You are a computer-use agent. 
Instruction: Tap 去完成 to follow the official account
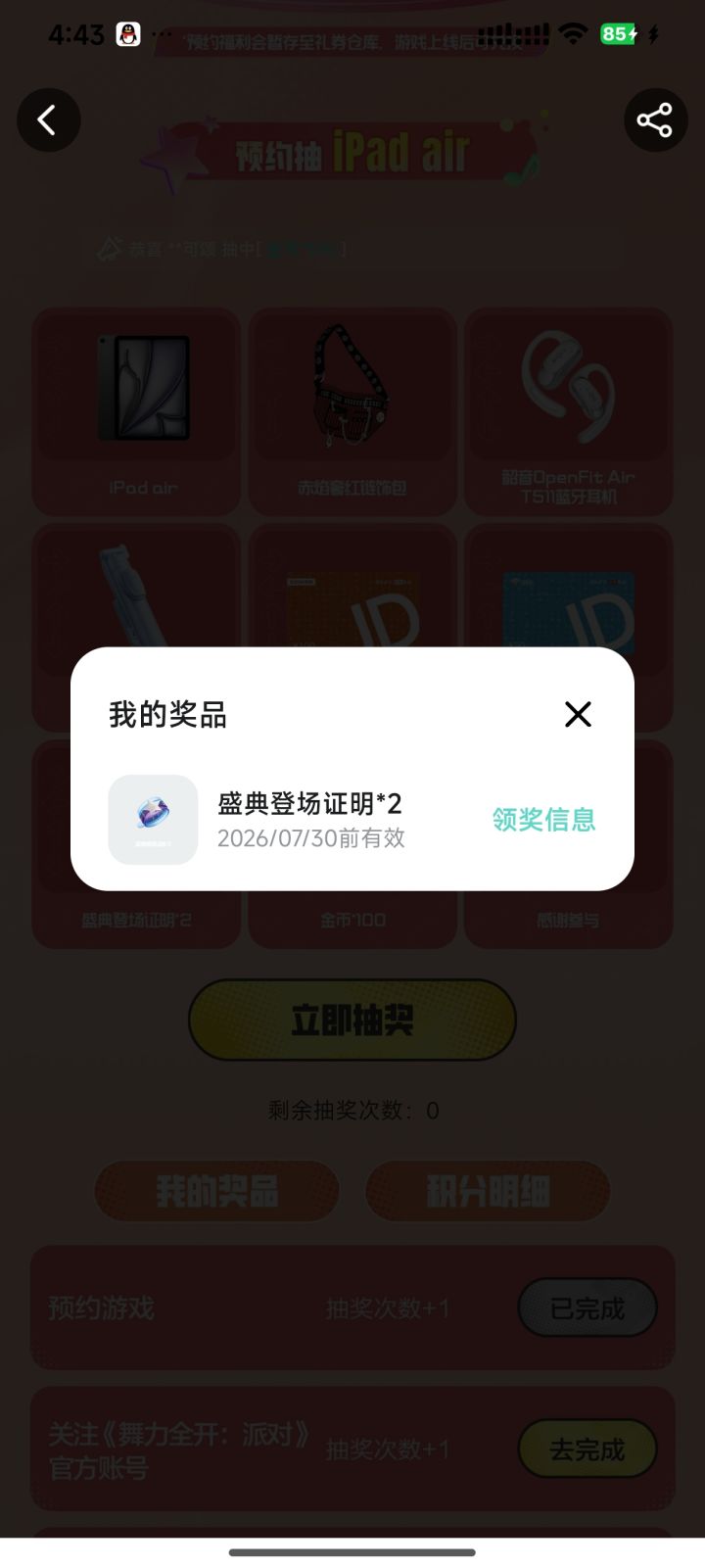tap(587, 1449)
